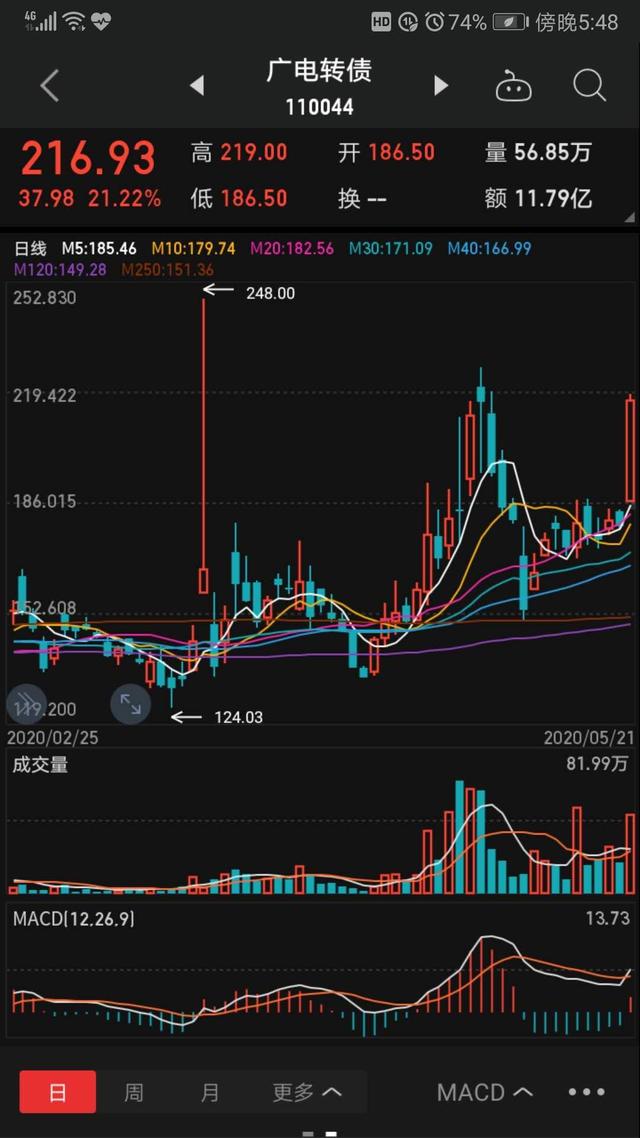The height and width of the screenshot is (1138, 640).
Task: Expand the chart to fullscreen
Action: coord(131,704)
